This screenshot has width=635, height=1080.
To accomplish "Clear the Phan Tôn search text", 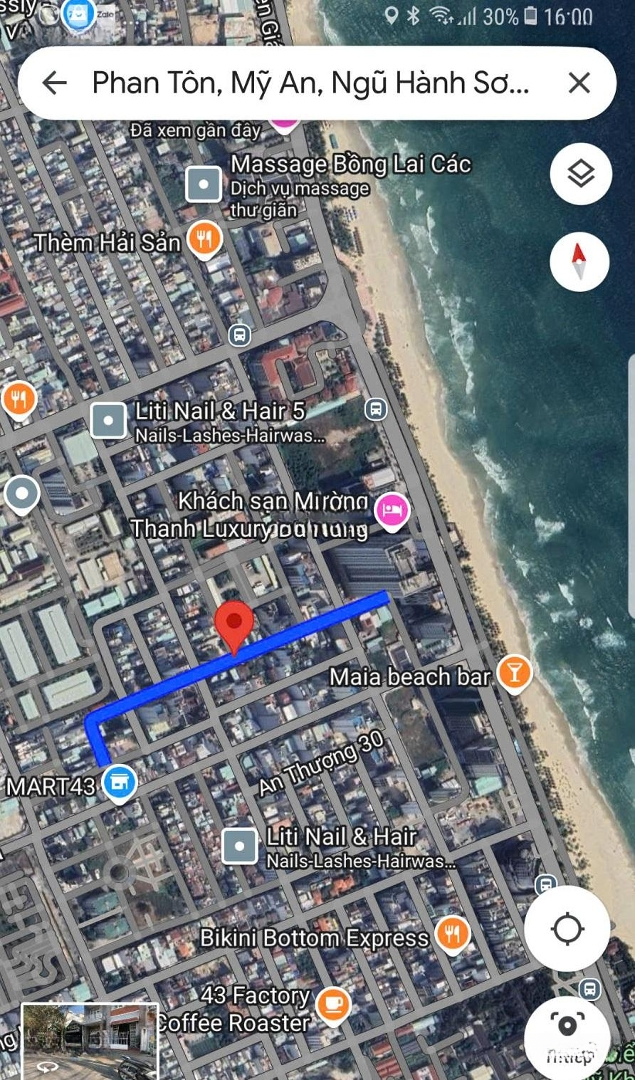I will coord(579,83).
